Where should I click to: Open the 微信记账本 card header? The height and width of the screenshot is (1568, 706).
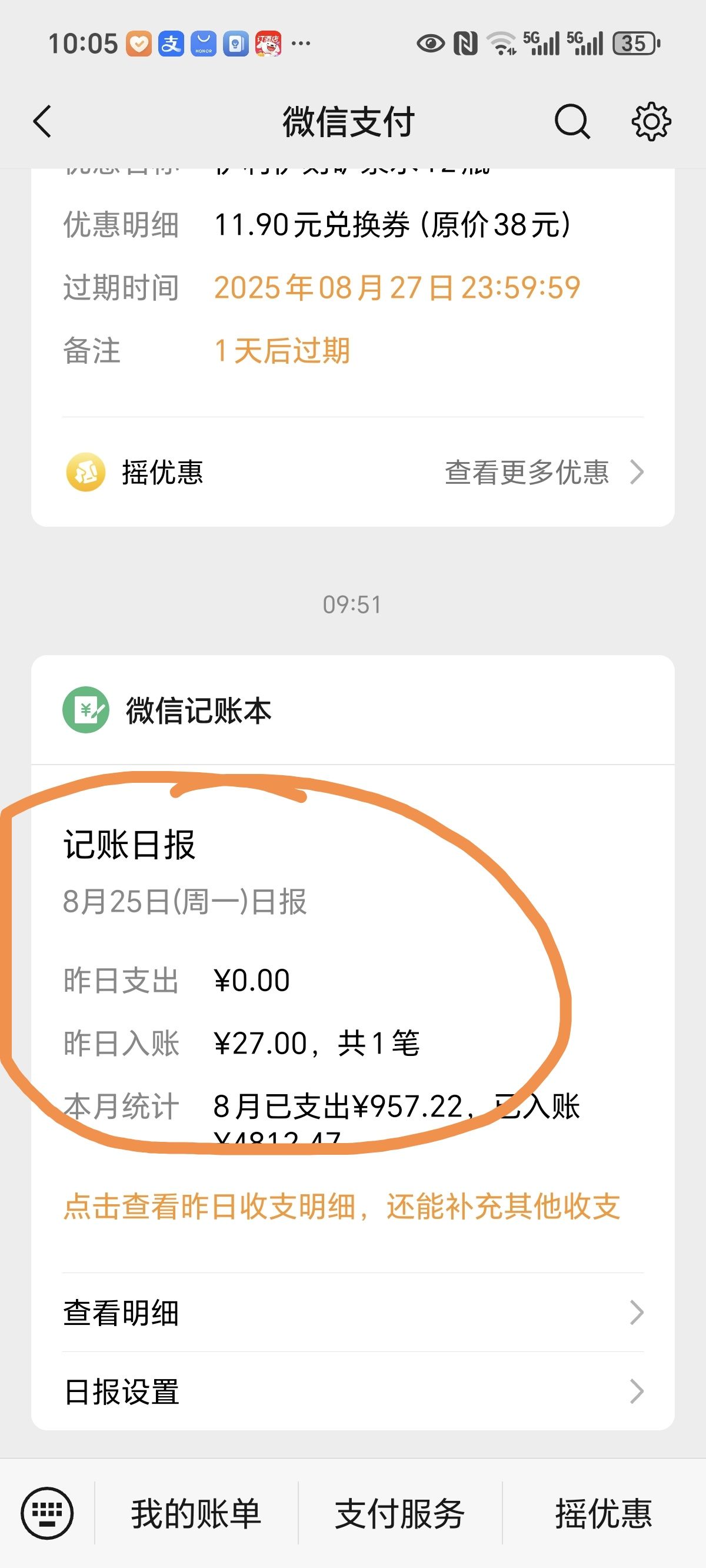[x=353, y=710]
